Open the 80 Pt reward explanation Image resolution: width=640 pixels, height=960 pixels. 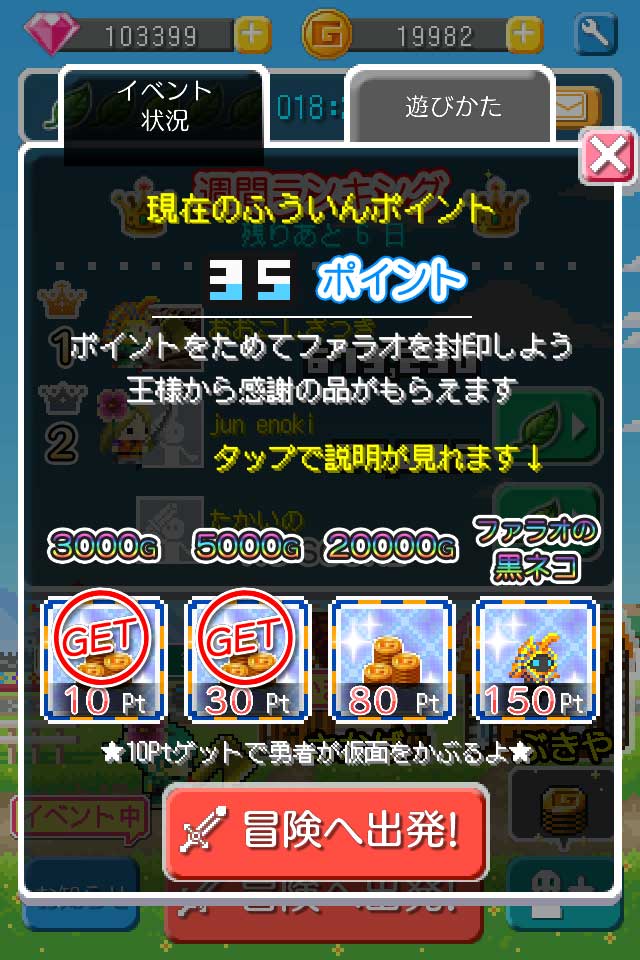[392, 659]
